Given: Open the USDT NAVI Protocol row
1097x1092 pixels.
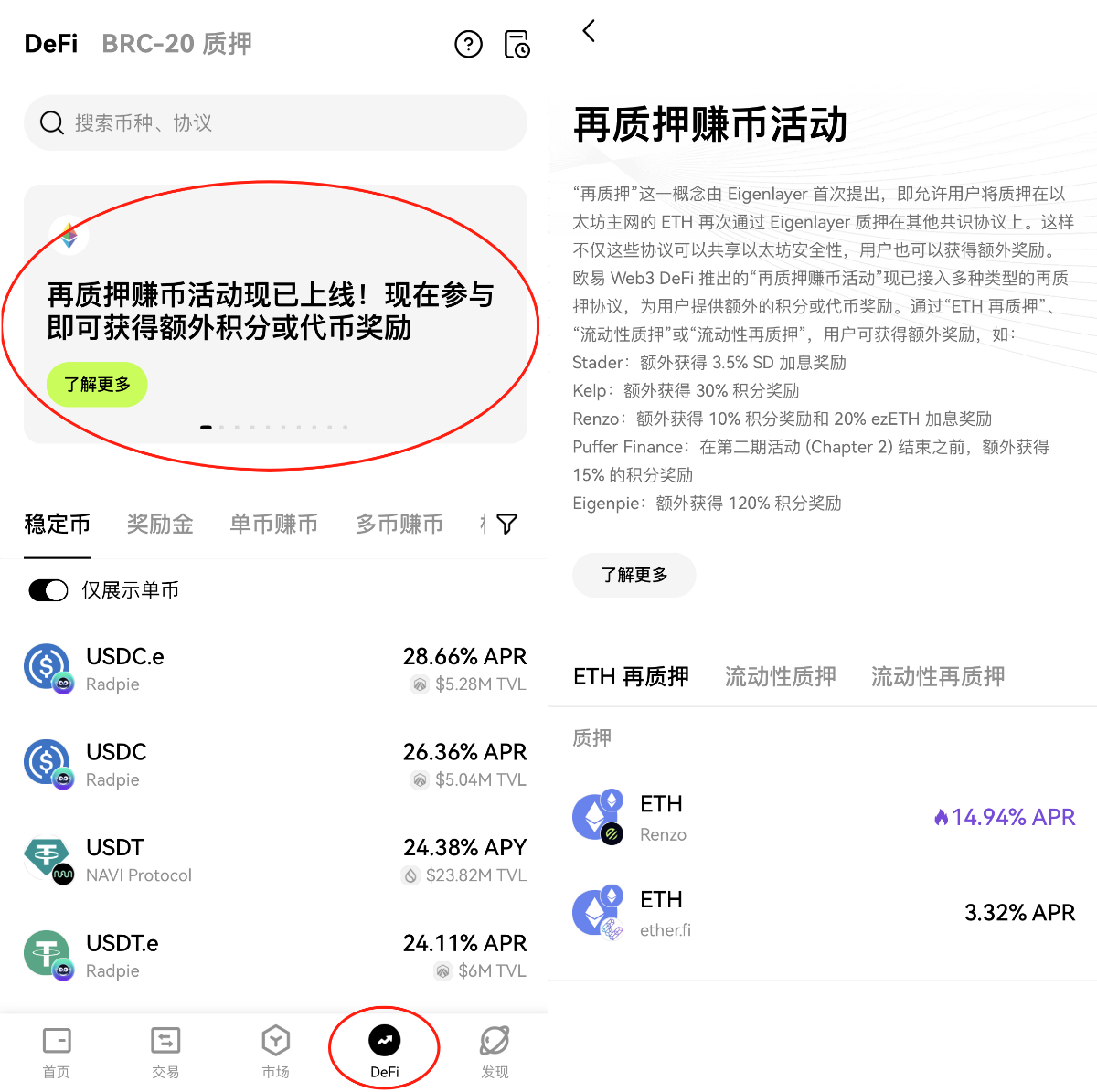Looking at the screenshot, I should pos(274,860).
